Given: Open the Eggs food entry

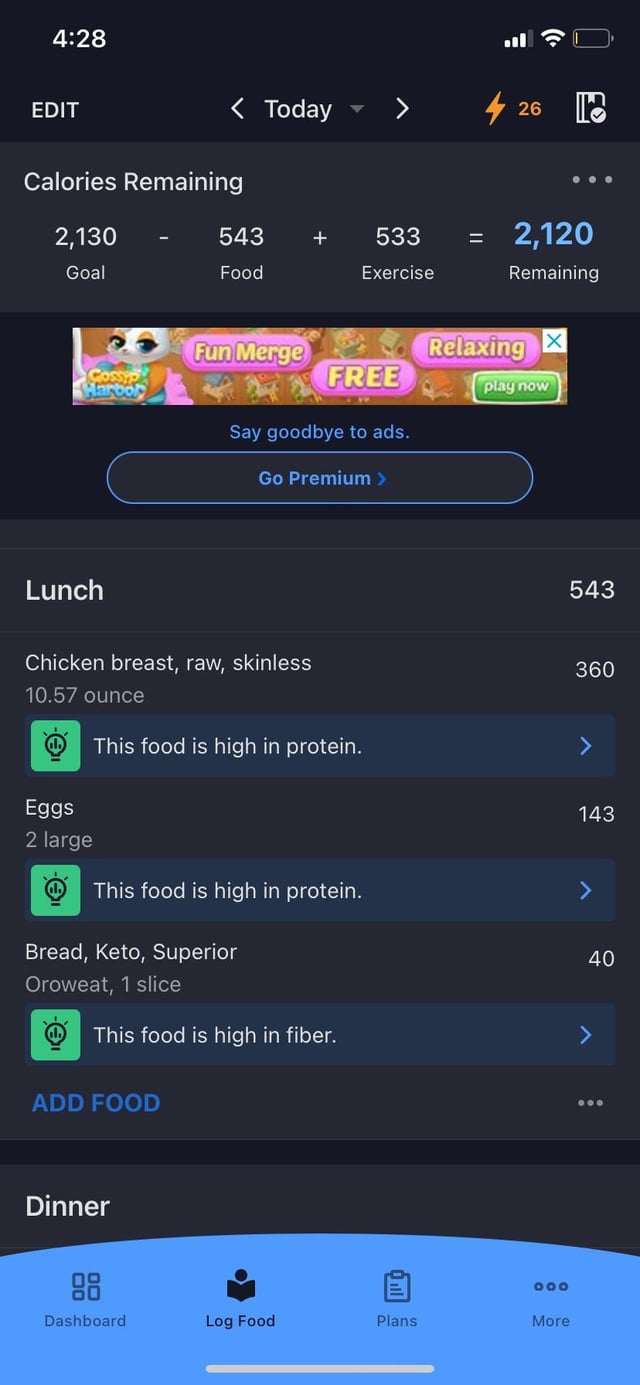Looking at the screenshot, I should click(x=320, y=823).
